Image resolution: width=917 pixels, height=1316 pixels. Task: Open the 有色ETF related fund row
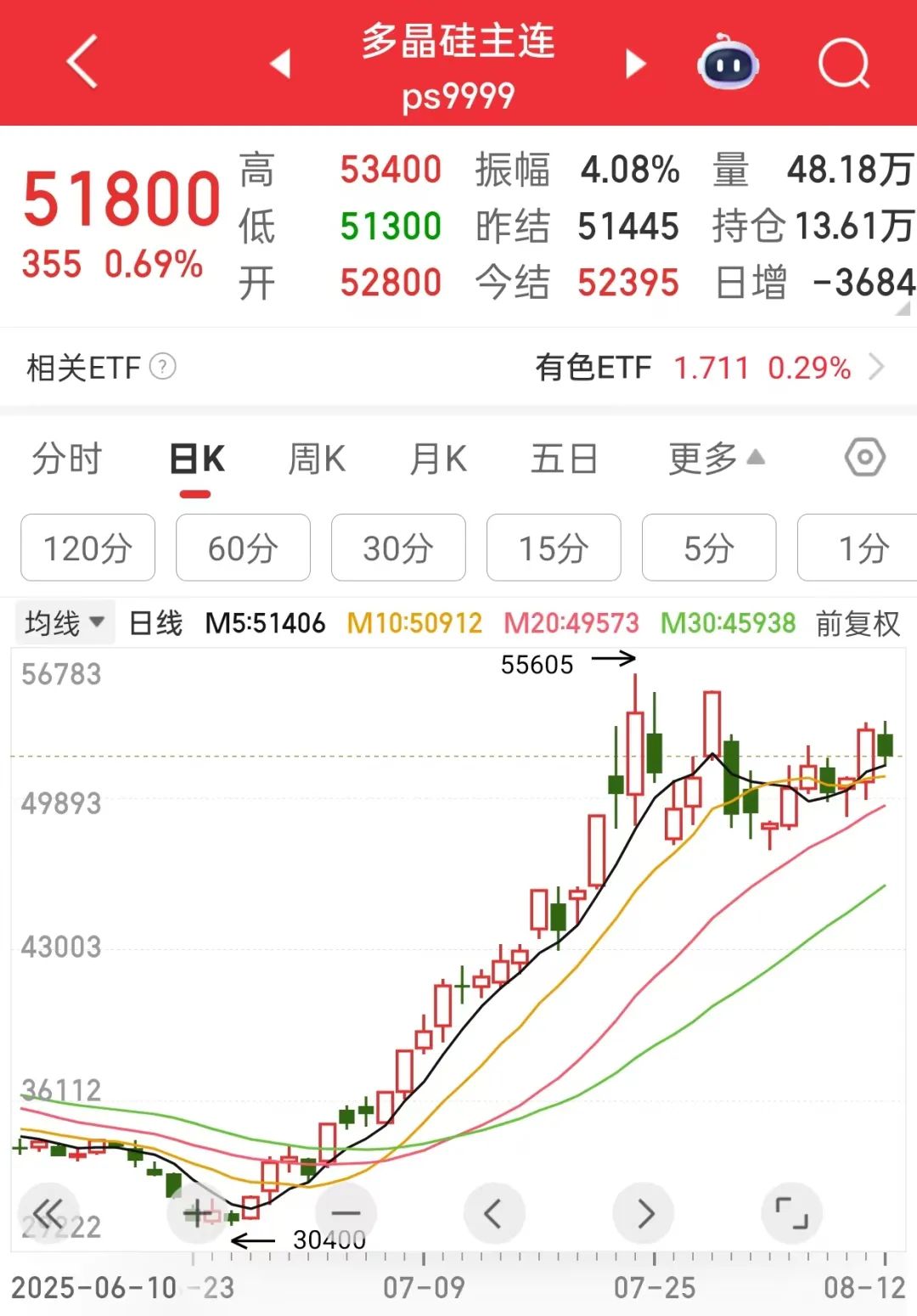709,368
